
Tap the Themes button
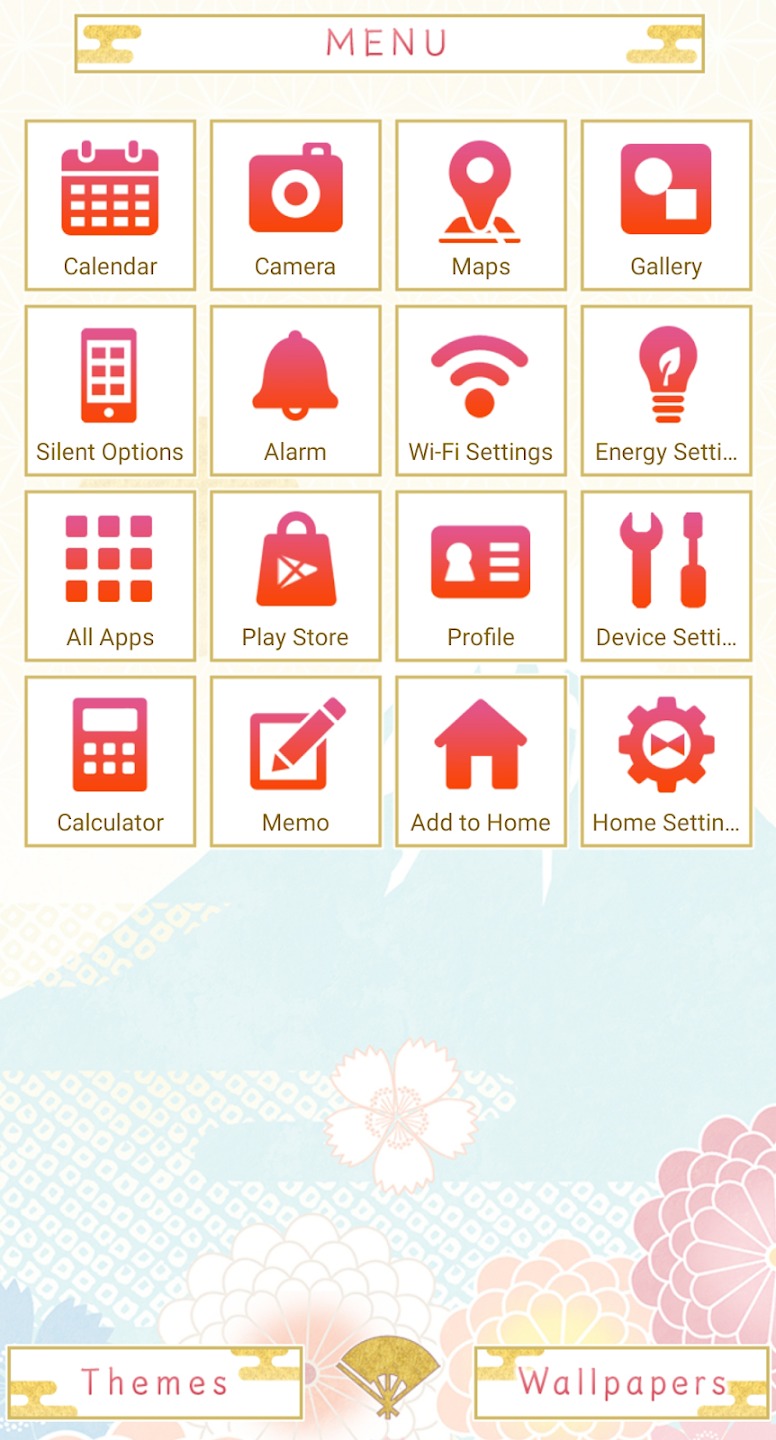(155, 1382)
